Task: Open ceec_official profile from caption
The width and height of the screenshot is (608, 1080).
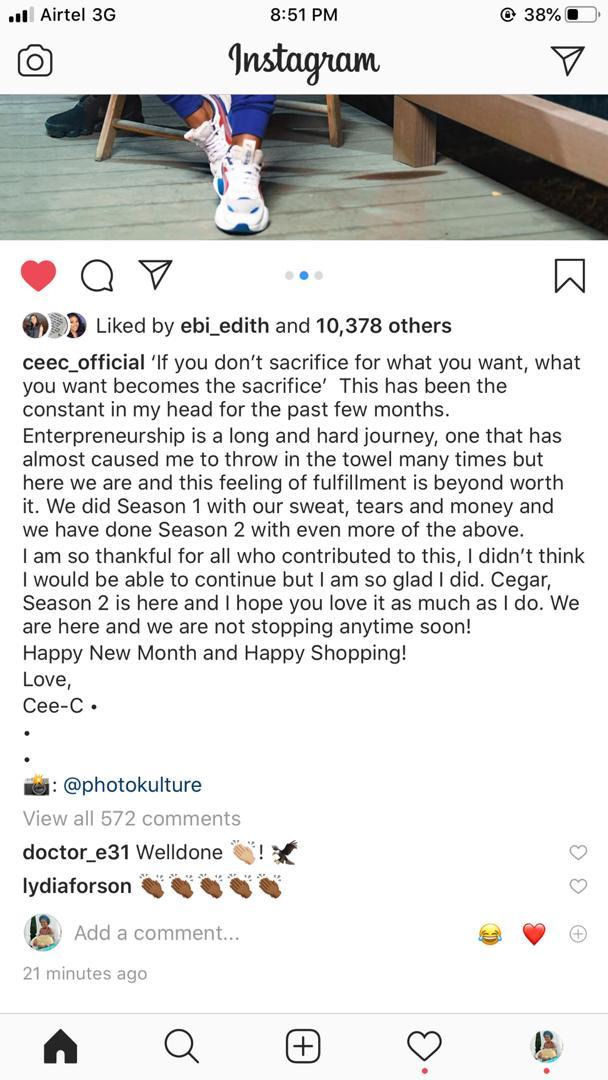Action: coord(85,362)
